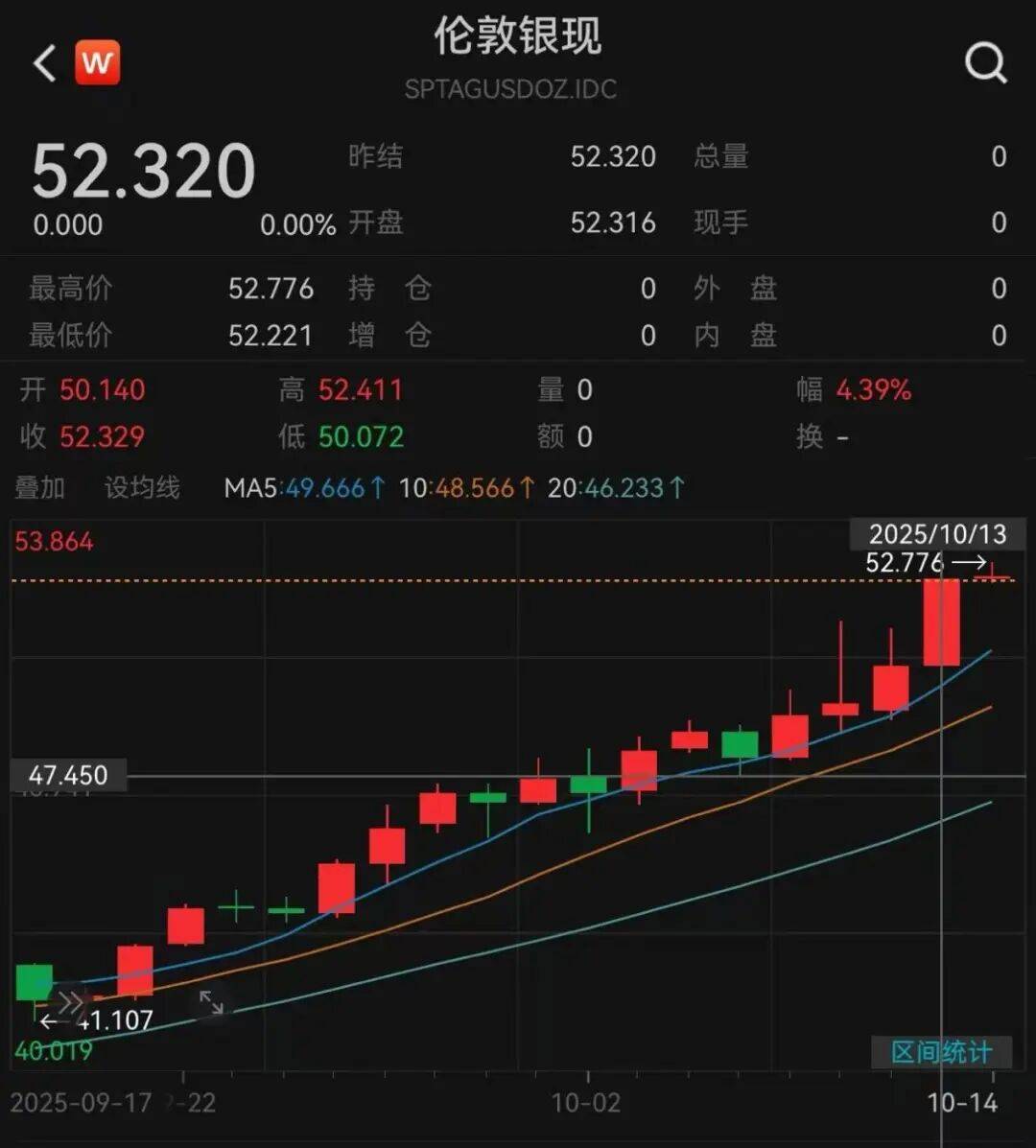
Task: Go back using the arrow icon
Action: [44, 64]
